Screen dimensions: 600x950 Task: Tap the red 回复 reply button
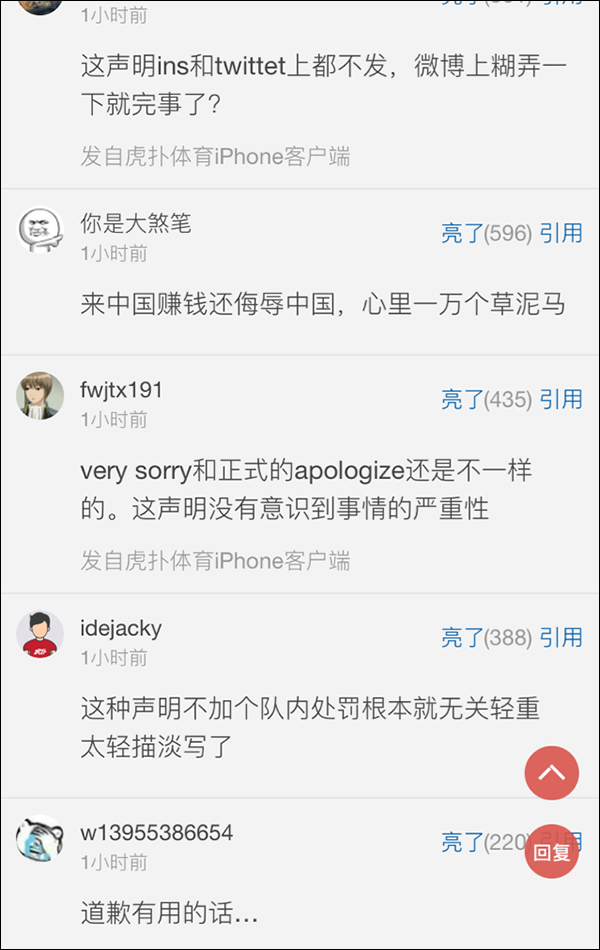(x=552, y=852)
